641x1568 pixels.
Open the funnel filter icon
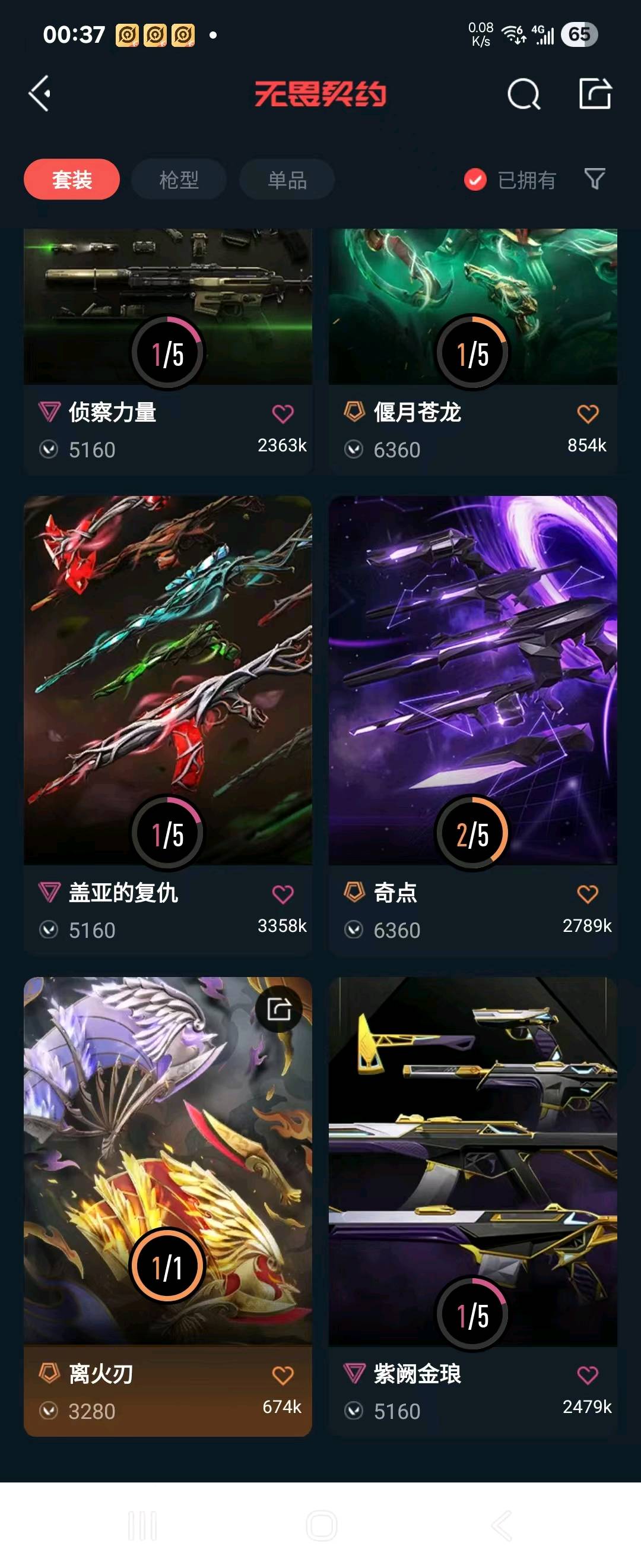[x=594, y=179]
